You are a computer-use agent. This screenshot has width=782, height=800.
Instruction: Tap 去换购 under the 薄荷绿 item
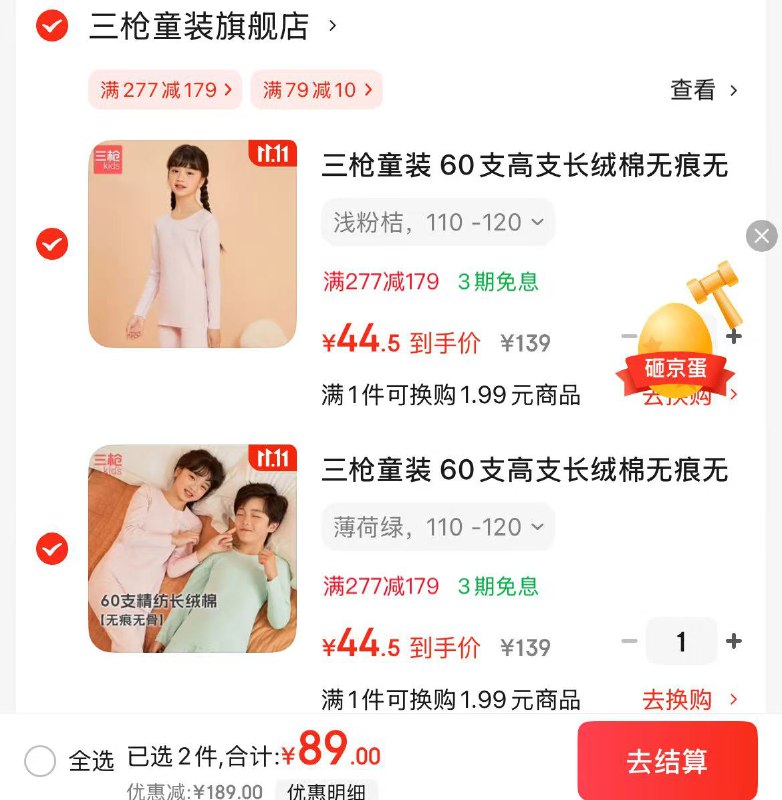[x=689, y=699]
